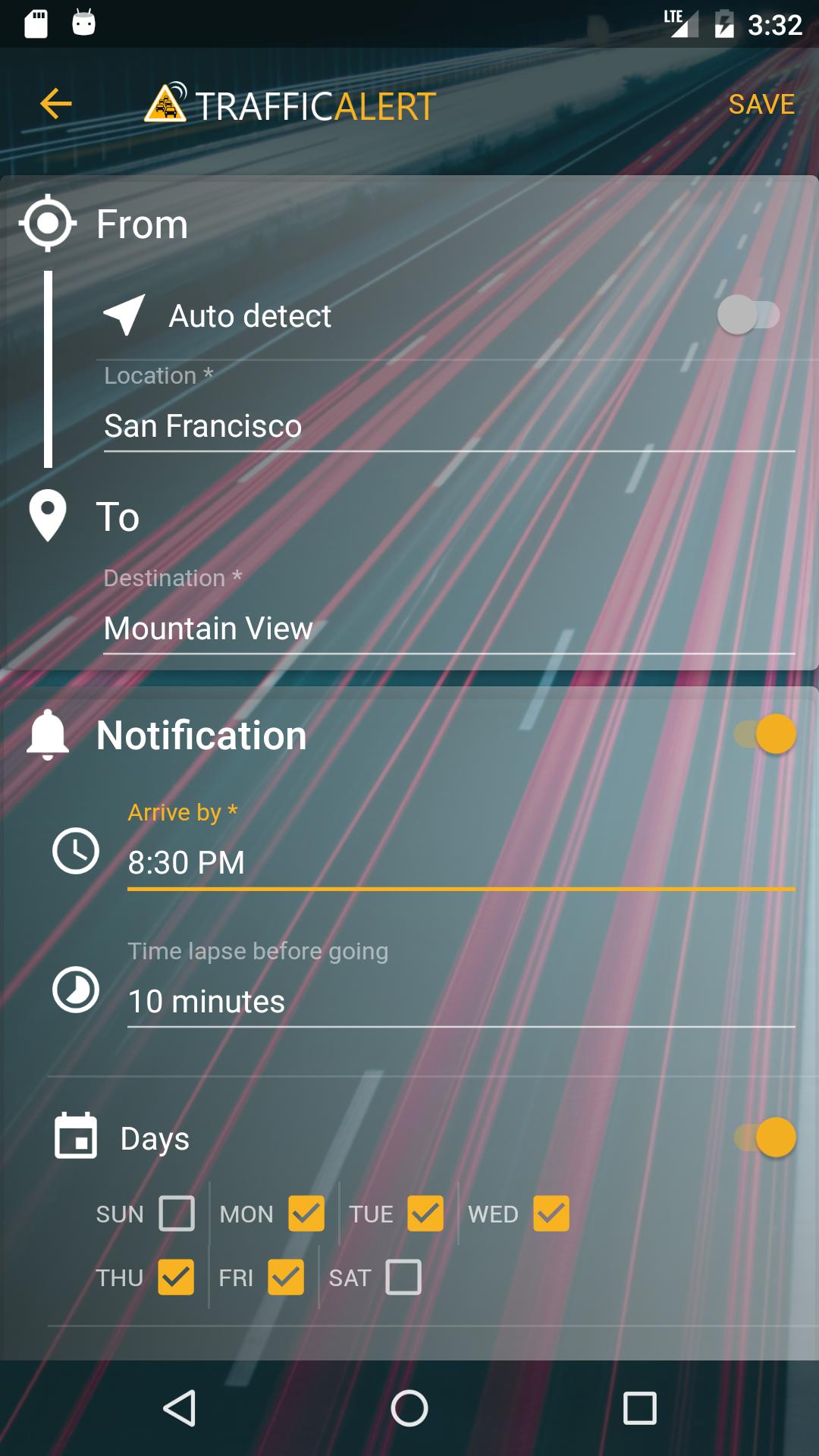
Task: Tap the bell icon next to Notification
Action: 47,733
